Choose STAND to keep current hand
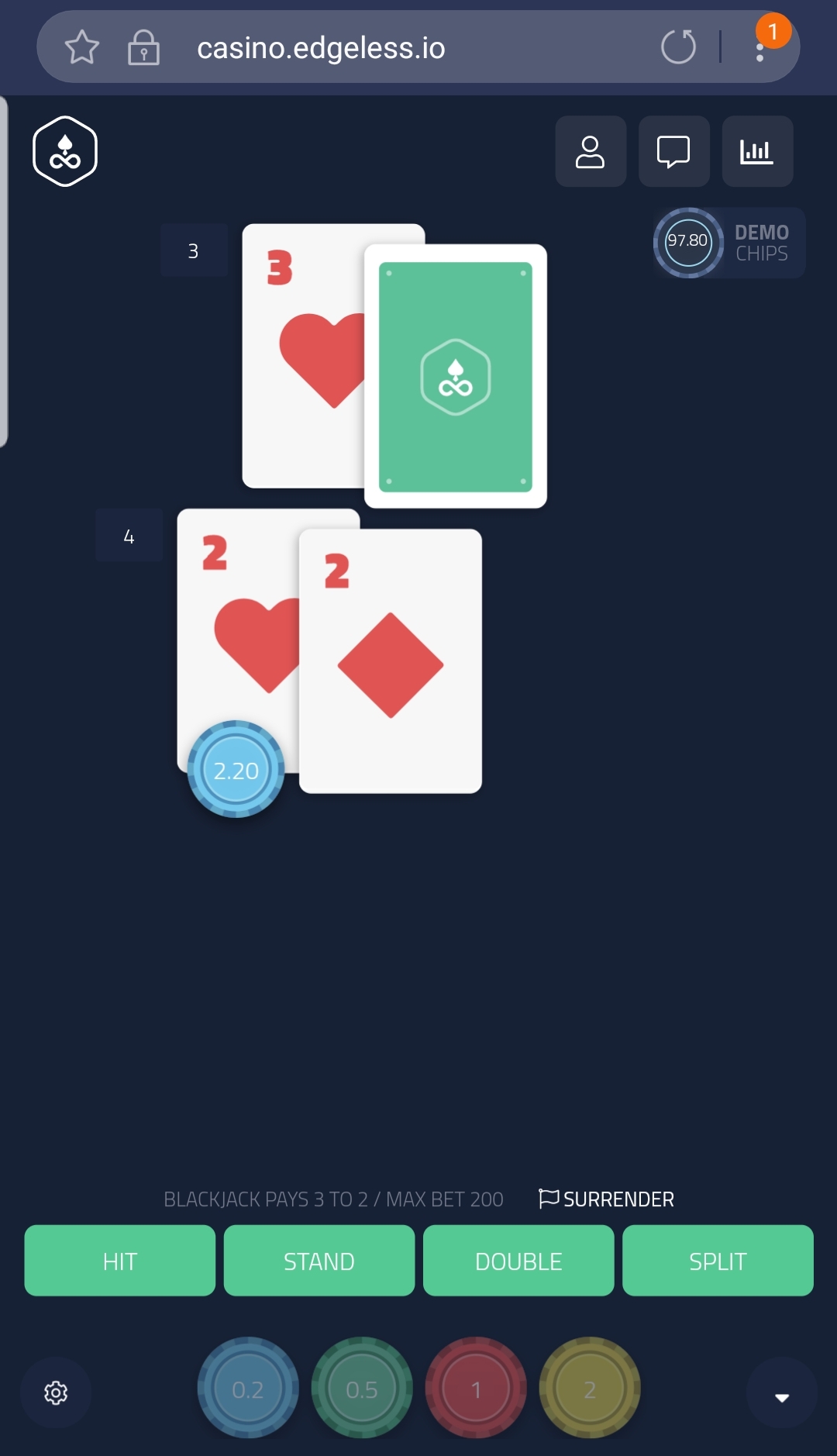Viewport: 837px width, 1456px height. point(319,1261)
